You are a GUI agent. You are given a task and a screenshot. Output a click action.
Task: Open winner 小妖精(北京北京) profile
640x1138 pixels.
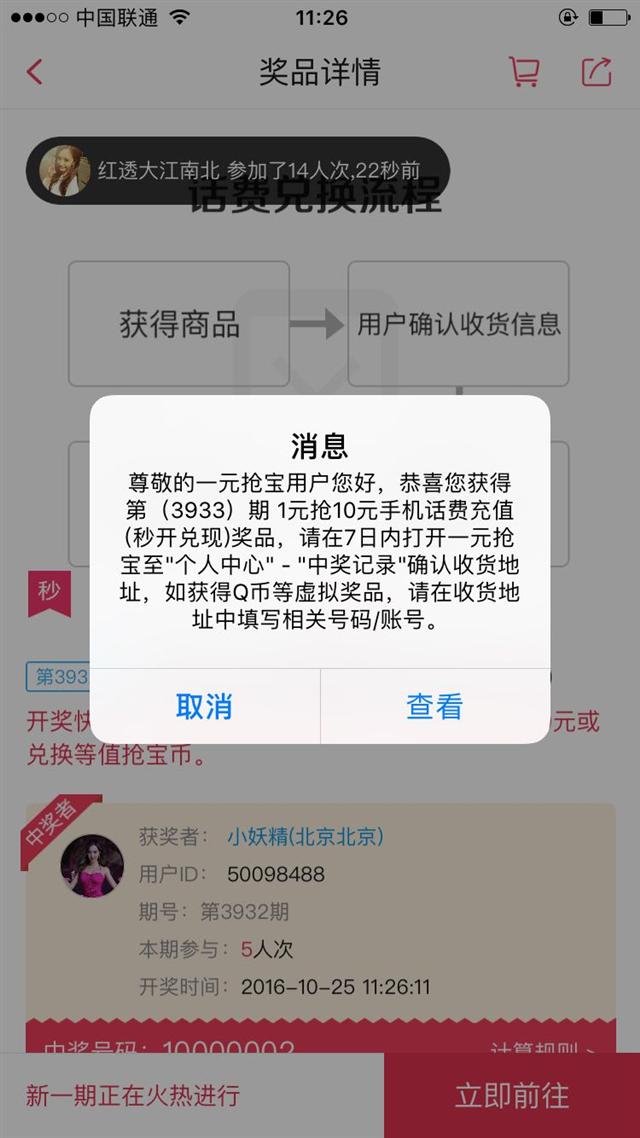(x=305, y=836)
